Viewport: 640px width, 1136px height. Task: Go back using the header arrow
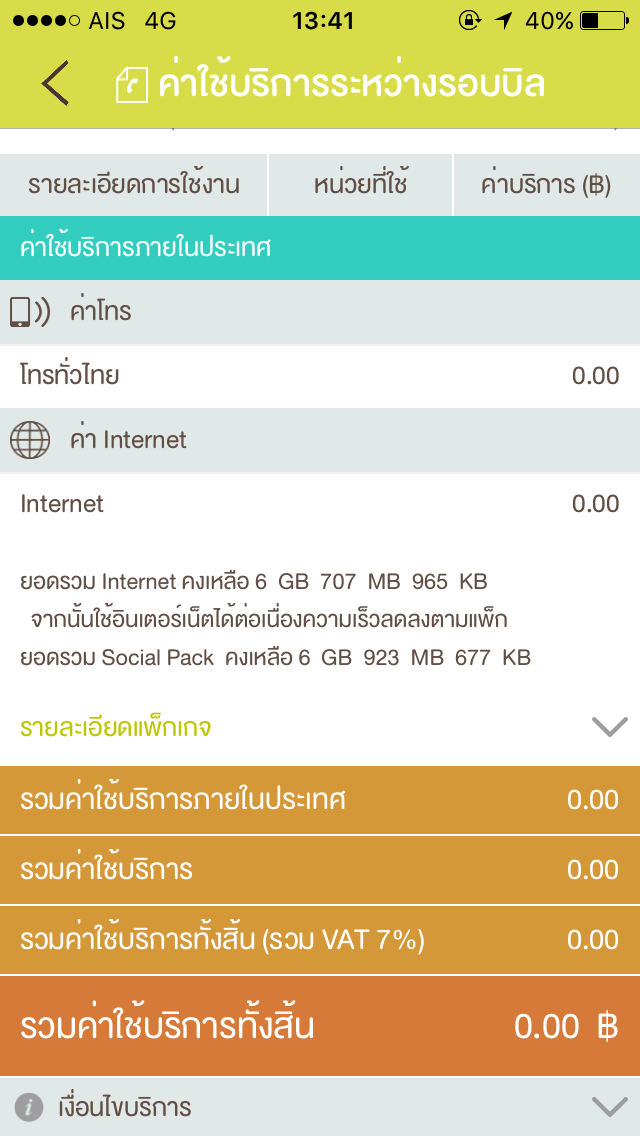click(x=55, y=83)
